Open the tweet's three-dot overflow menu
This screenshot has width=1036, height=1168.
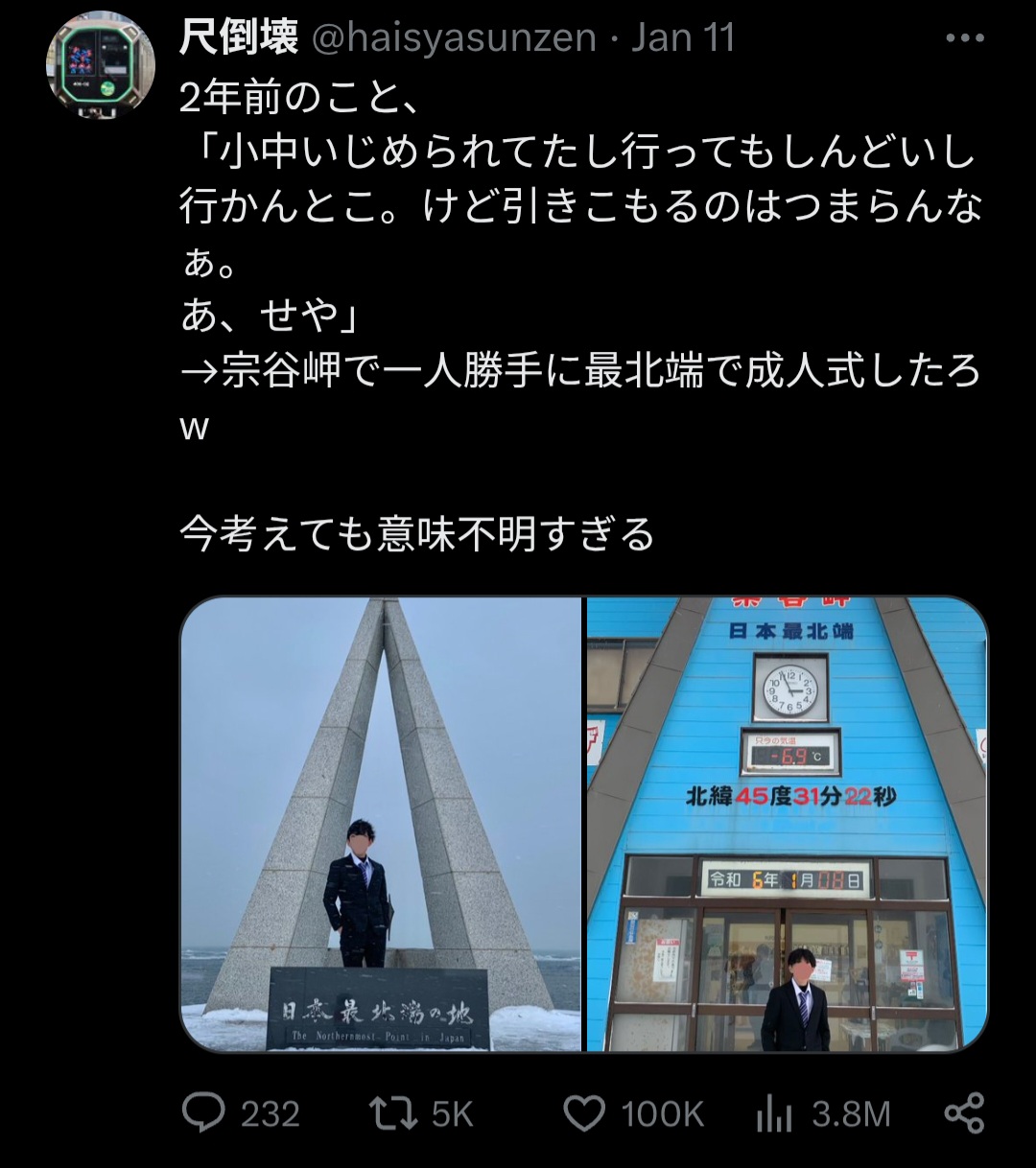point(964,39)
